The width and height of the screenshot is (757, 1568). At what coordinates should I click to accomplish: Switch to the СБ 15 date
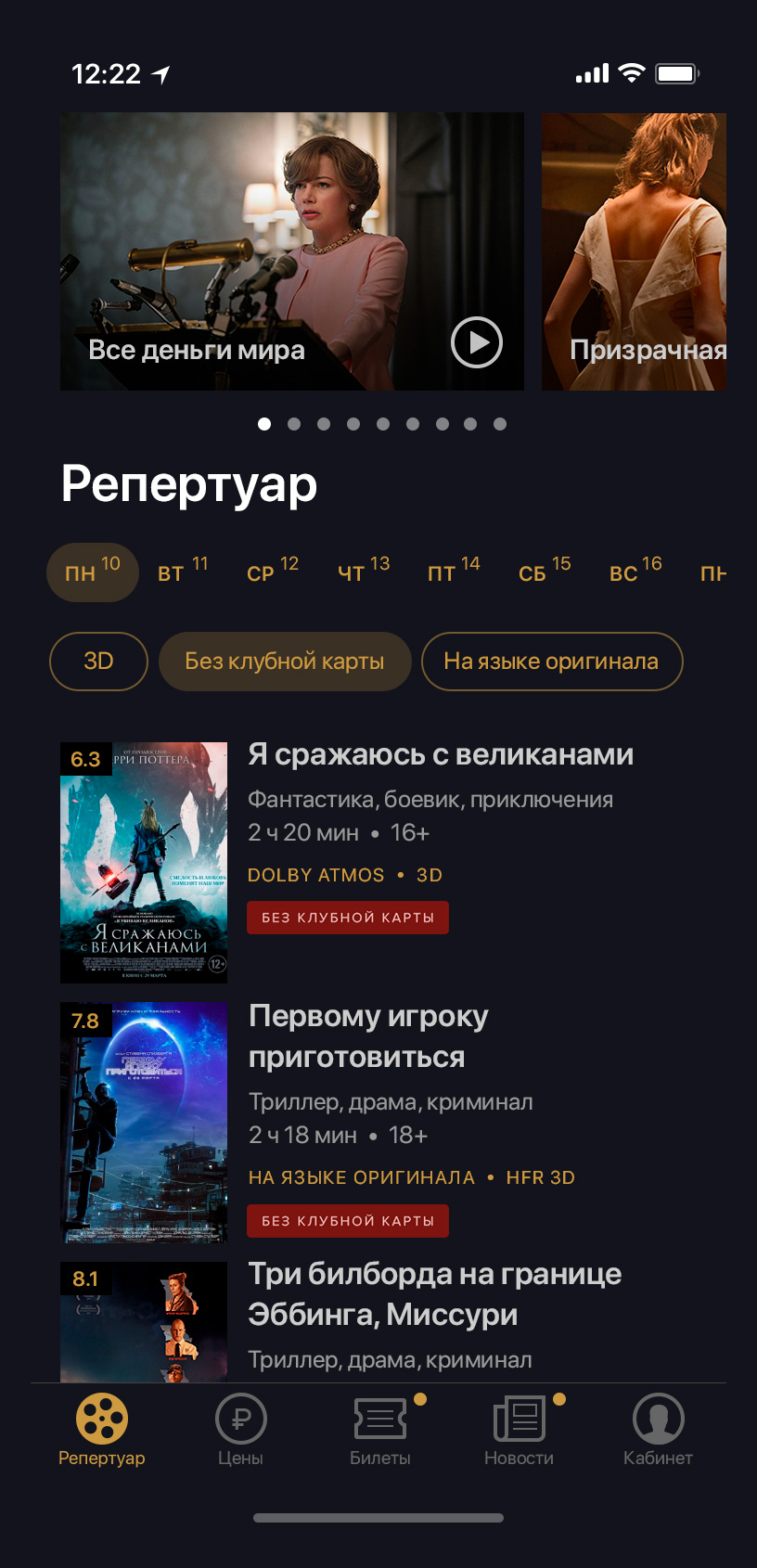point(544,571)
